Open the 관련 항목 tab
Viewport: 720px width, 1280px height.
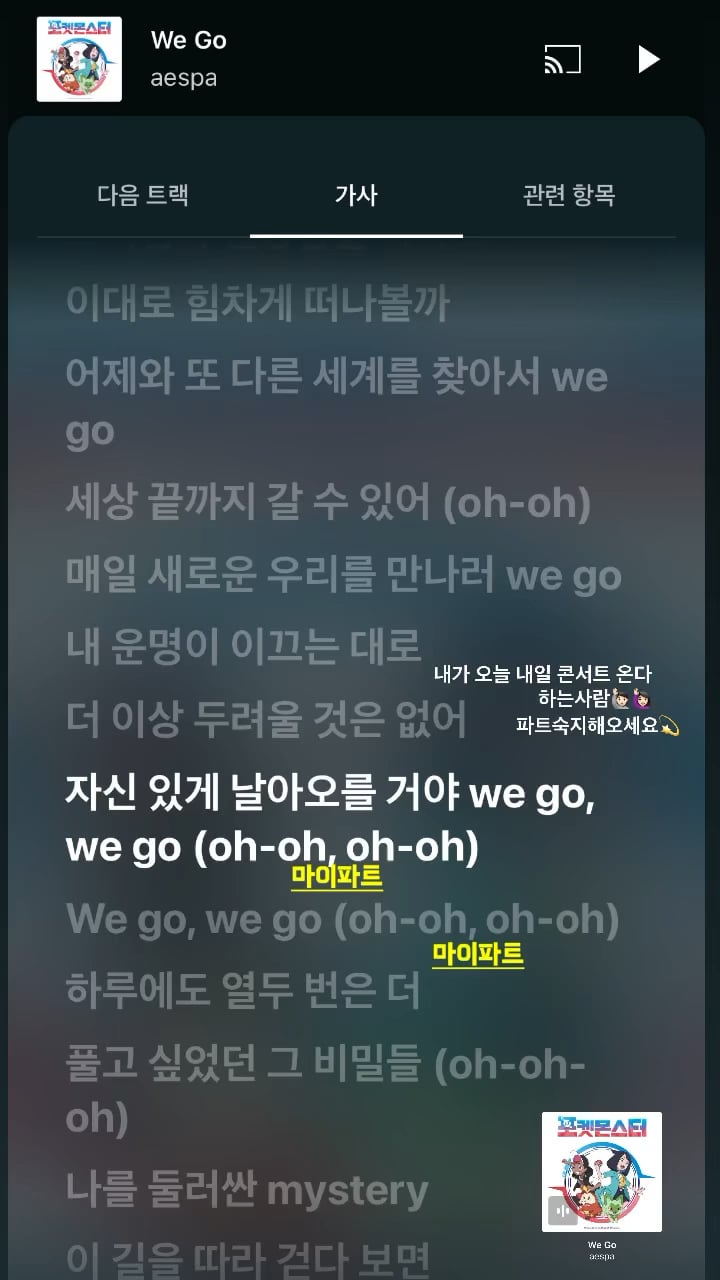click(x=569, y=194)
